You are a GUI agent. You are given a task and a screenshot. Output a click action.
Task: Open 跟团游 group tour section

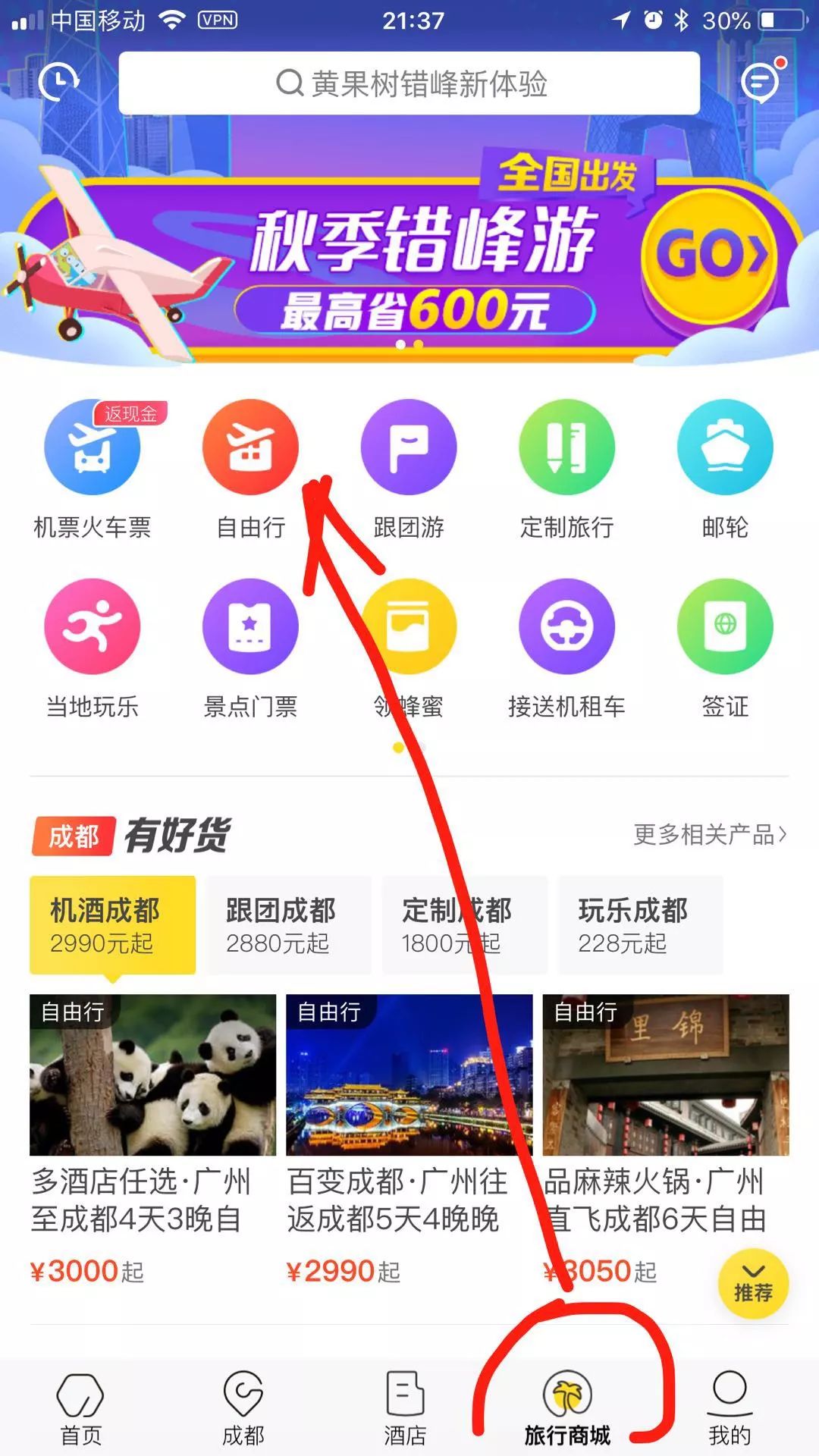click(x=409, y=447)
